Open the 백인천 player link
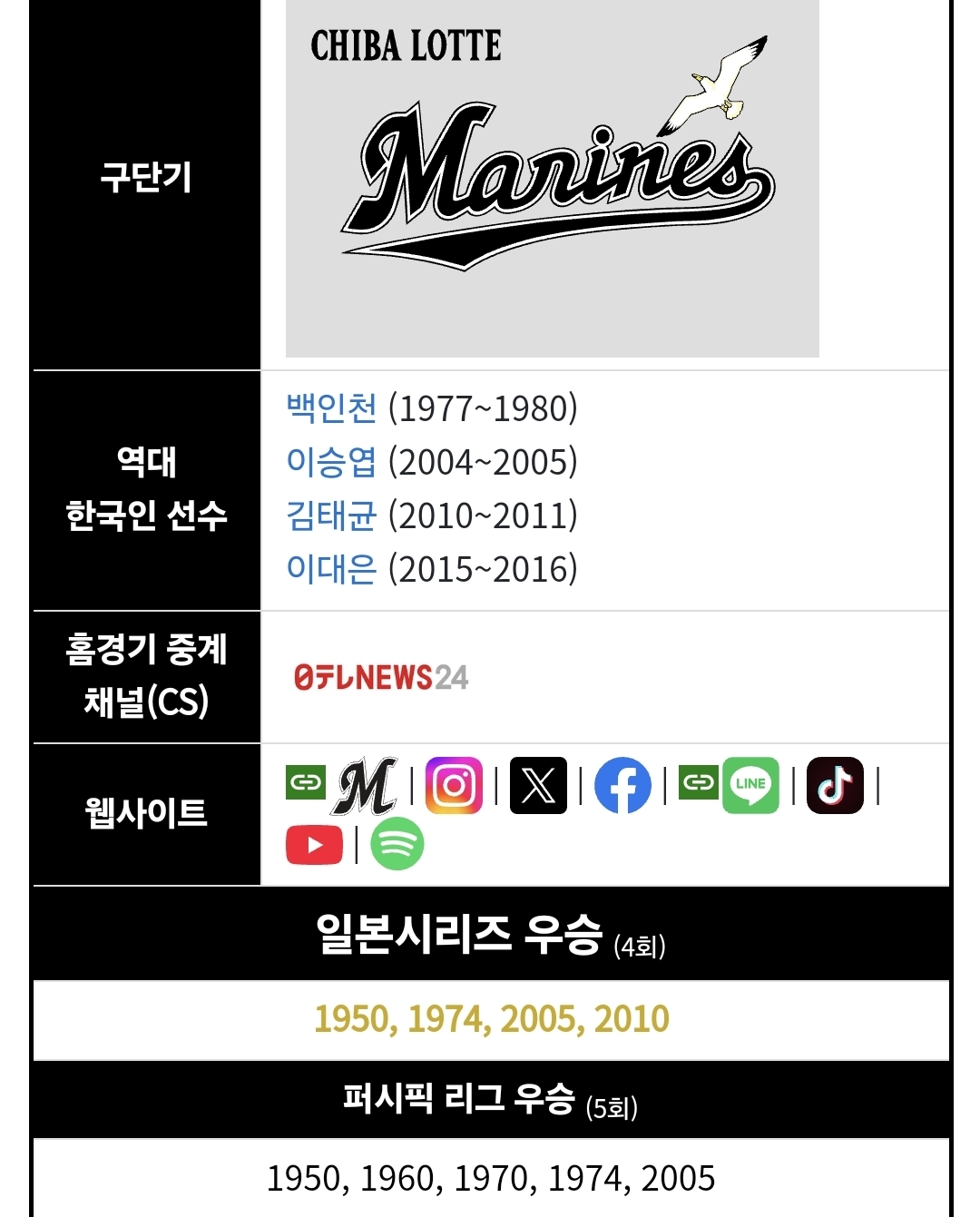980x1217 pixels. pyautogui.click(x=331, y=408)
